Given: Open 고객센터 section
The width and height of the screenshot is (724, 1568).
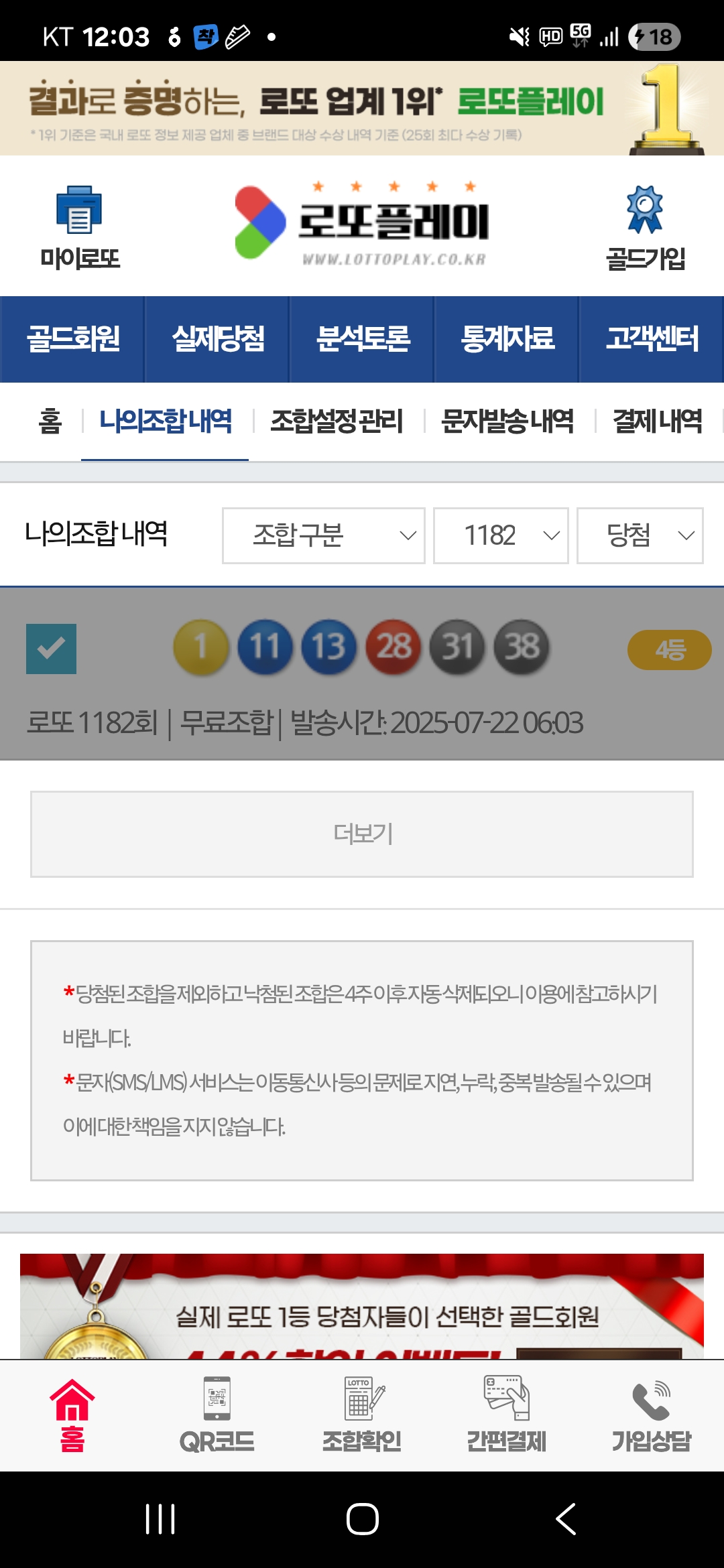Looking at the screenshot, I should pos(652,339).
